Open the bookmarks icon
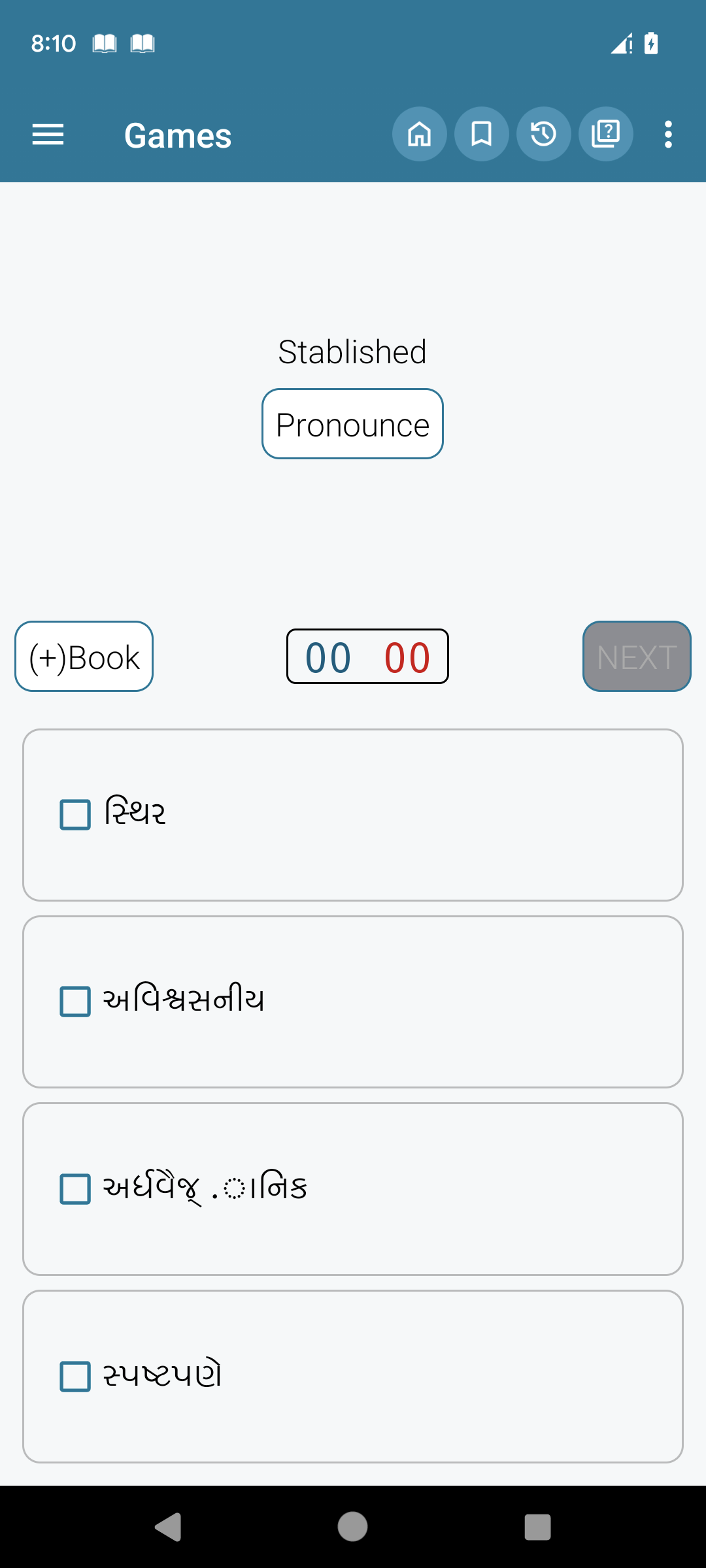The height and width of the screenshot is (1568, 706). point(481,135)
